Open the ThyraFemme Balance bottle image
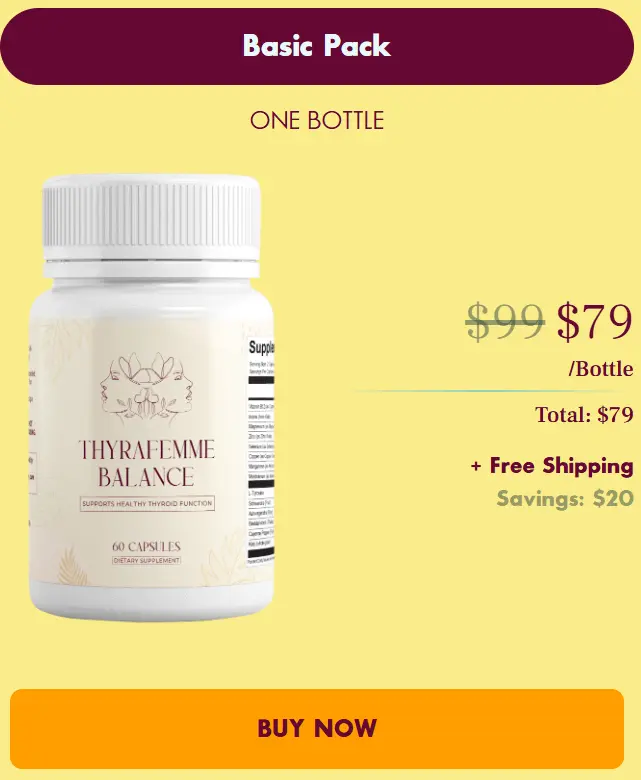The width and height of the screenshot is (641, 780). click(x=152, y=400)
